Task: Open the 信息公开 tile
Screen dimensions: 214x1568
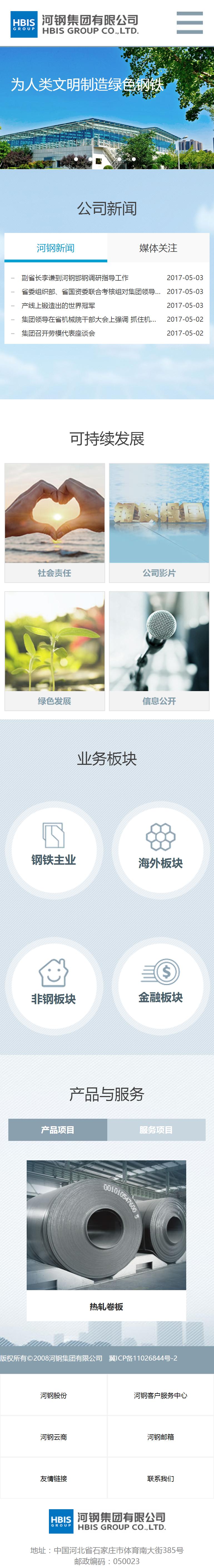Action: click(159, 650)
